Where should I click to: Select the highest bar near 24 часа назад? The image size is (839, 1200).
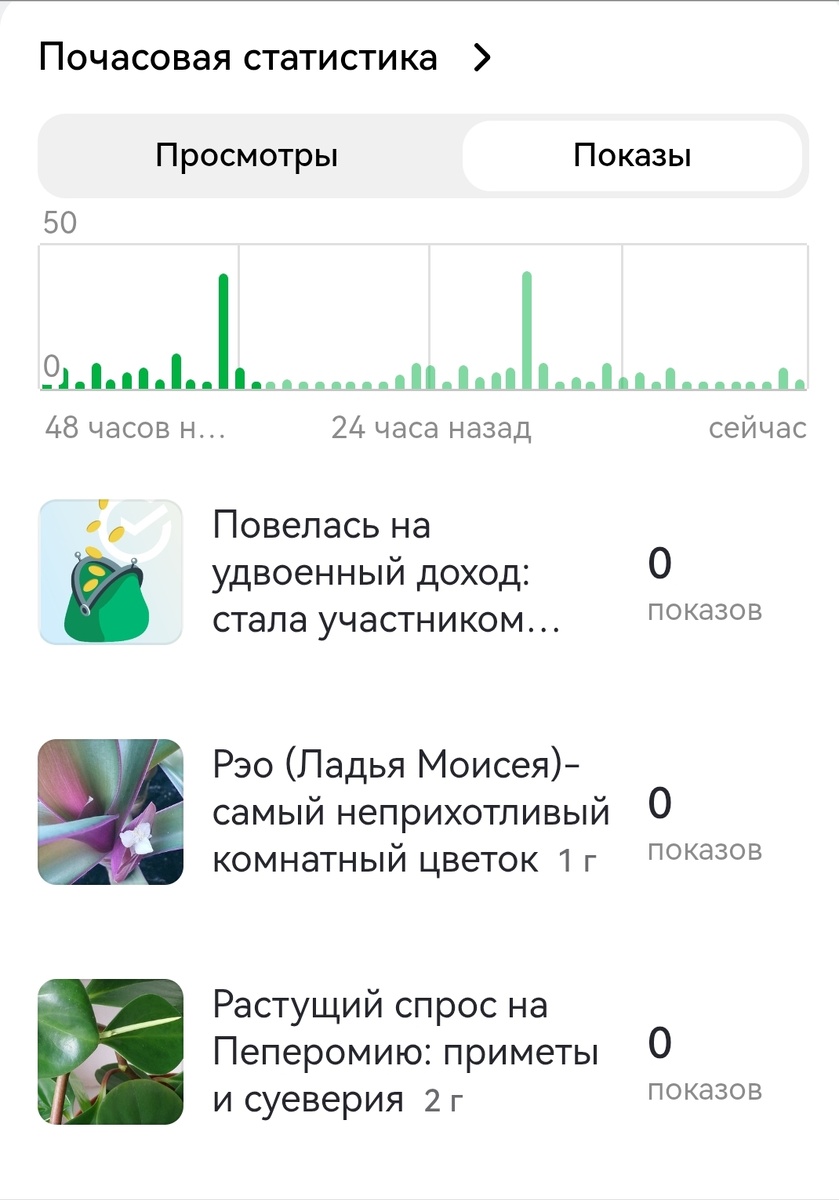click(529, 320)
